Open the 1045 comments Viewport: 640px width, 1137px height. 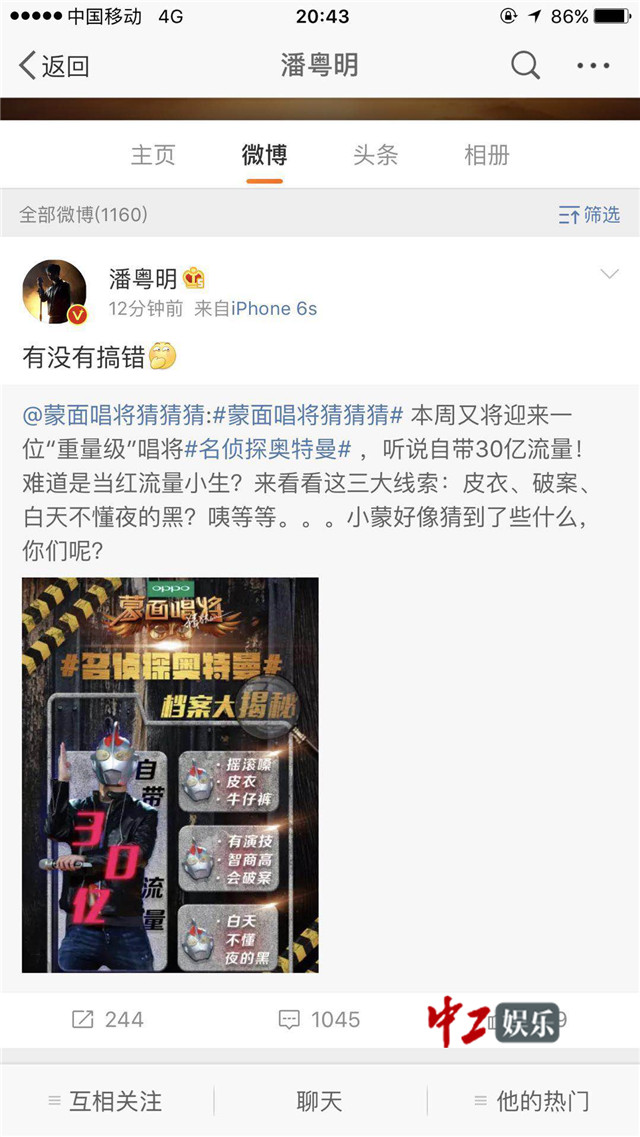tap(318, 1019)
